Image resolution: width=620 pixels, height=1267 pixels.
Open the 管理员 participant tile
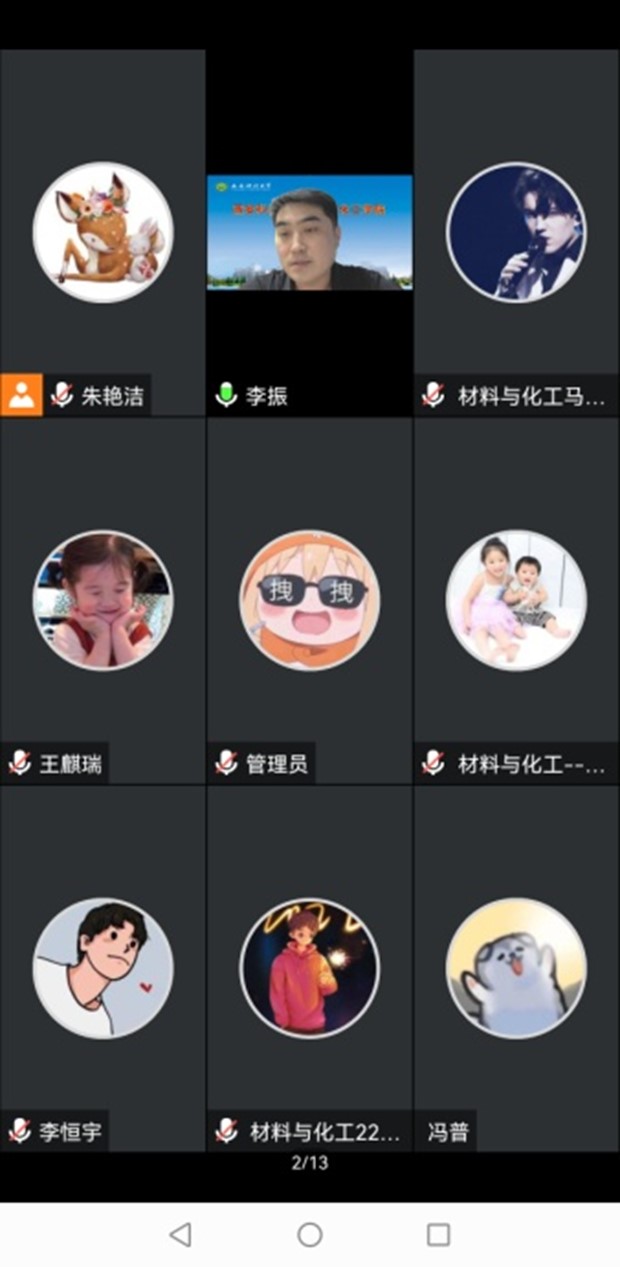pyautogui.click(x=309, y=600)
